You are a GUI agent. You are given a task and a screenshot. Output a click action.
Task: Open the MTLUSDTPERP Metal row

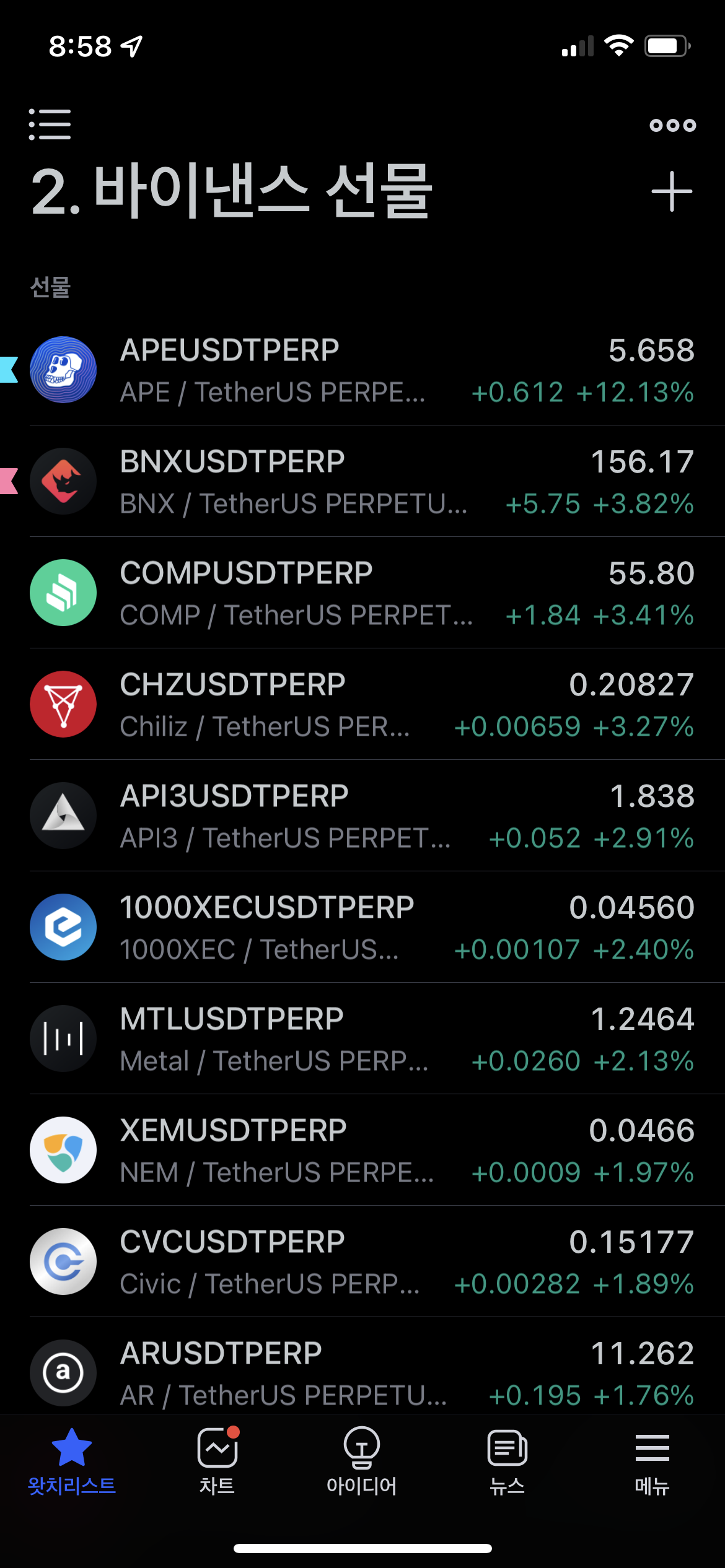pos(362,1039)
